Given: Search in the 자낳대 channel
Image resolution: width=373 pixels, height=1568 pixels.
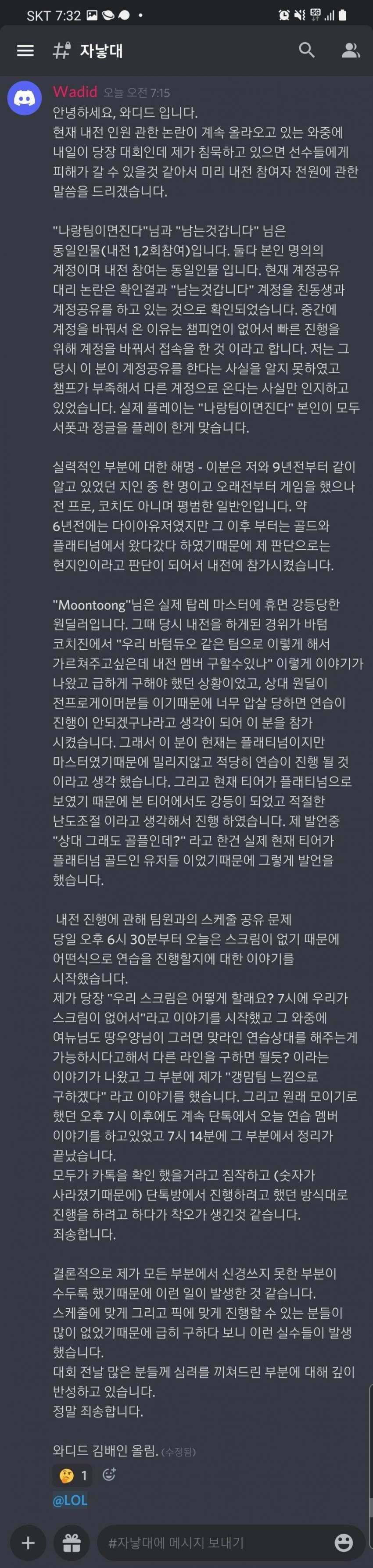Looking at the screenshot, I should point(307,50).
